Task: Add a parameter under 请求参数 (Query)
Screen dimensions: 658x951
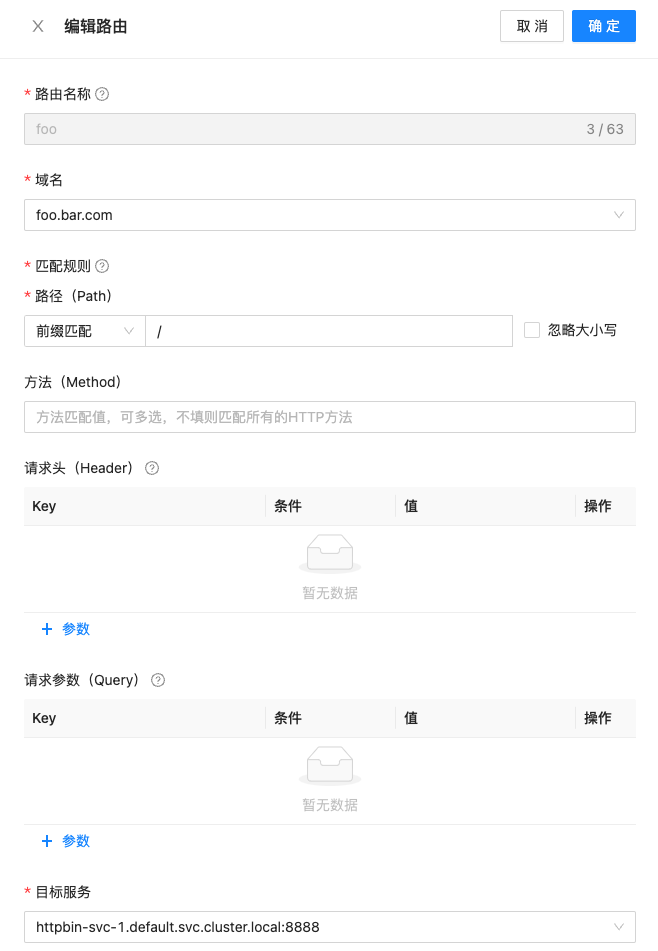Action: click(x=66, y=841)
